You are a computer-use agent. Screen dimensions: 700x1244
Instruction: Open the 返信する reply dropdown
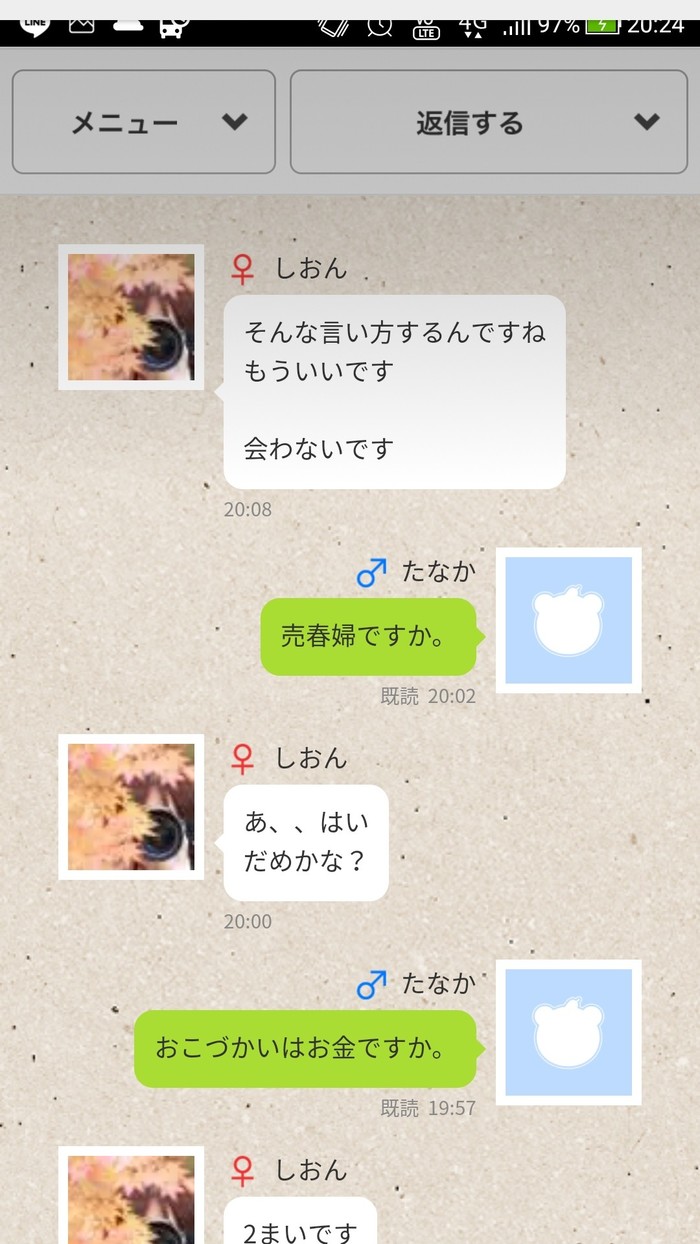pos(488,122)
